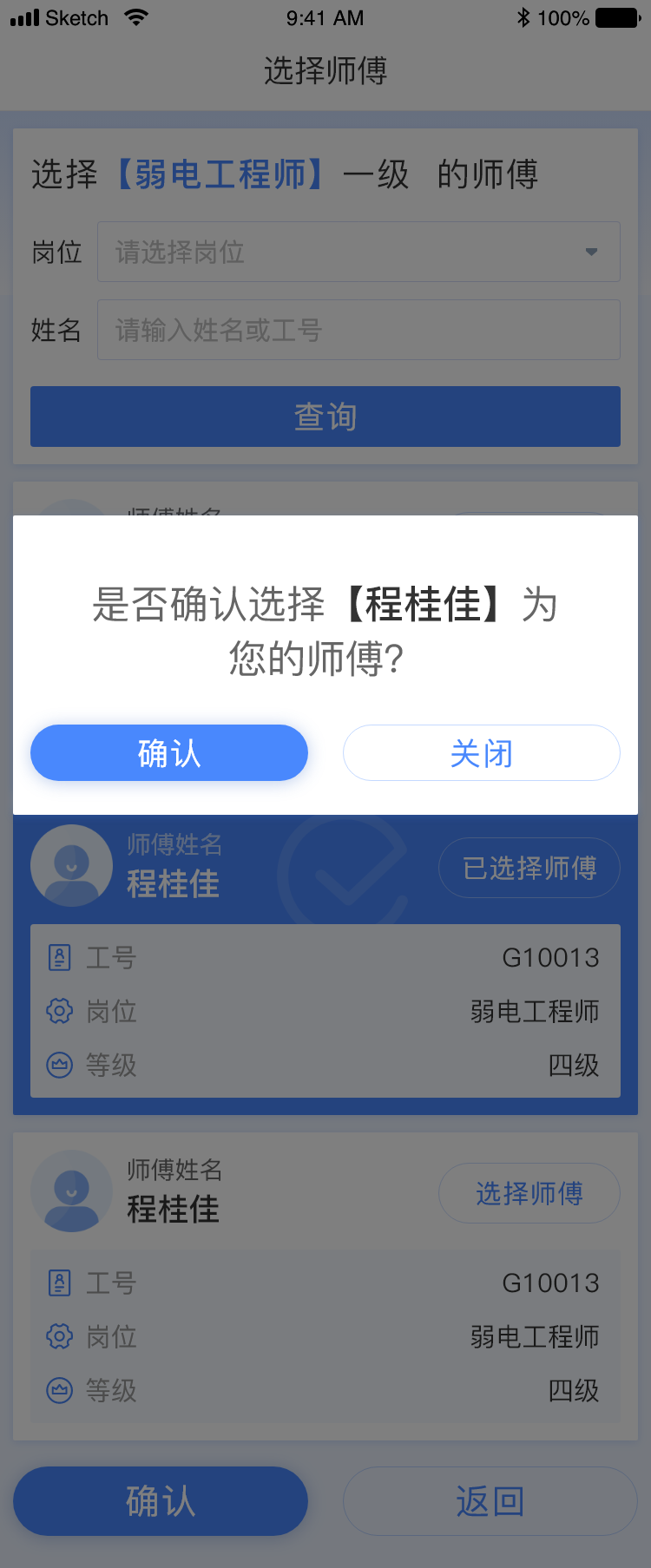651x1568 pixels.
Task: Click the 返回 button at the bottom
Action: click(490, 1500)
